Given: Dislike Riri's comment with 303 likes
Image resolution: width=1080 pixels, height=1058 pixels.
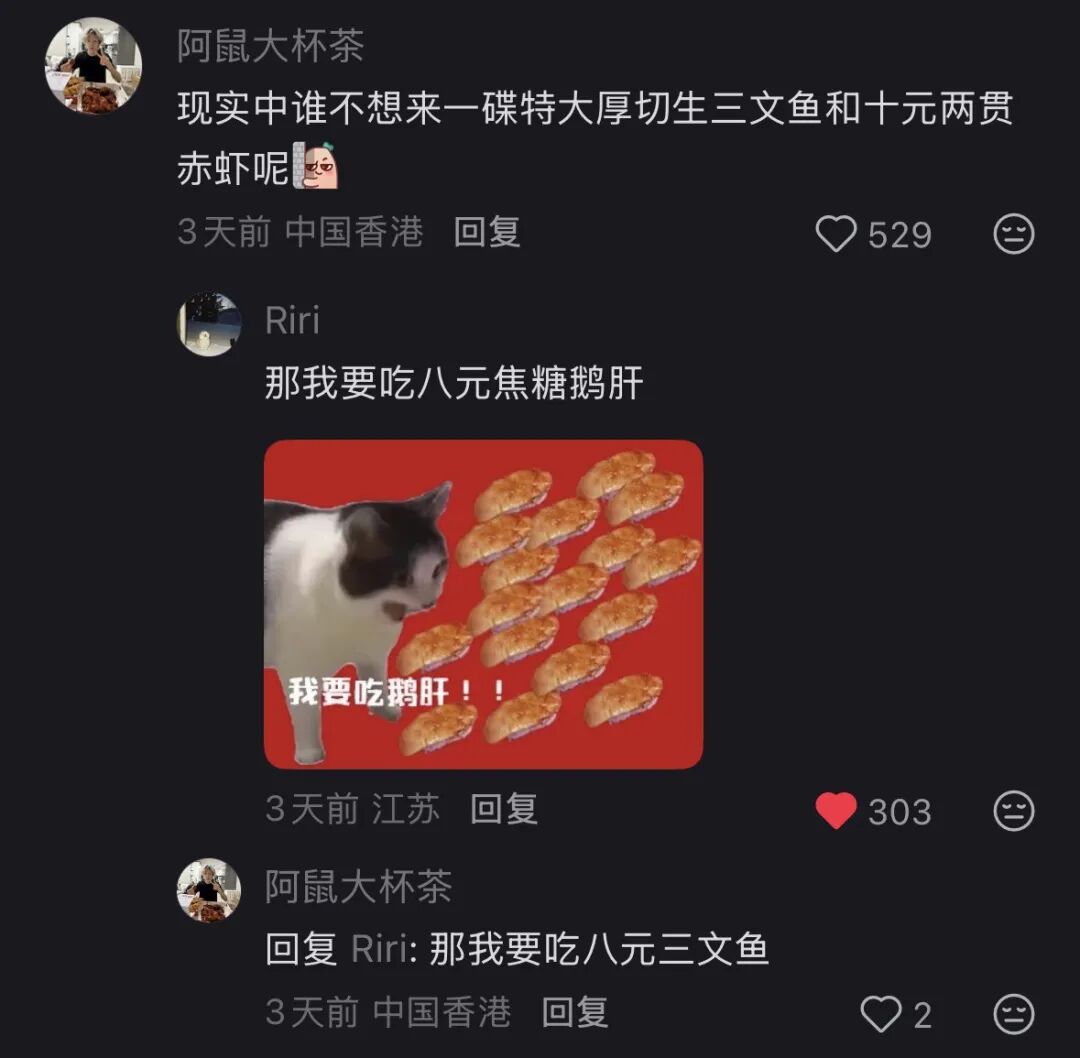Looking at the screenshot, I should point(1013,811).
